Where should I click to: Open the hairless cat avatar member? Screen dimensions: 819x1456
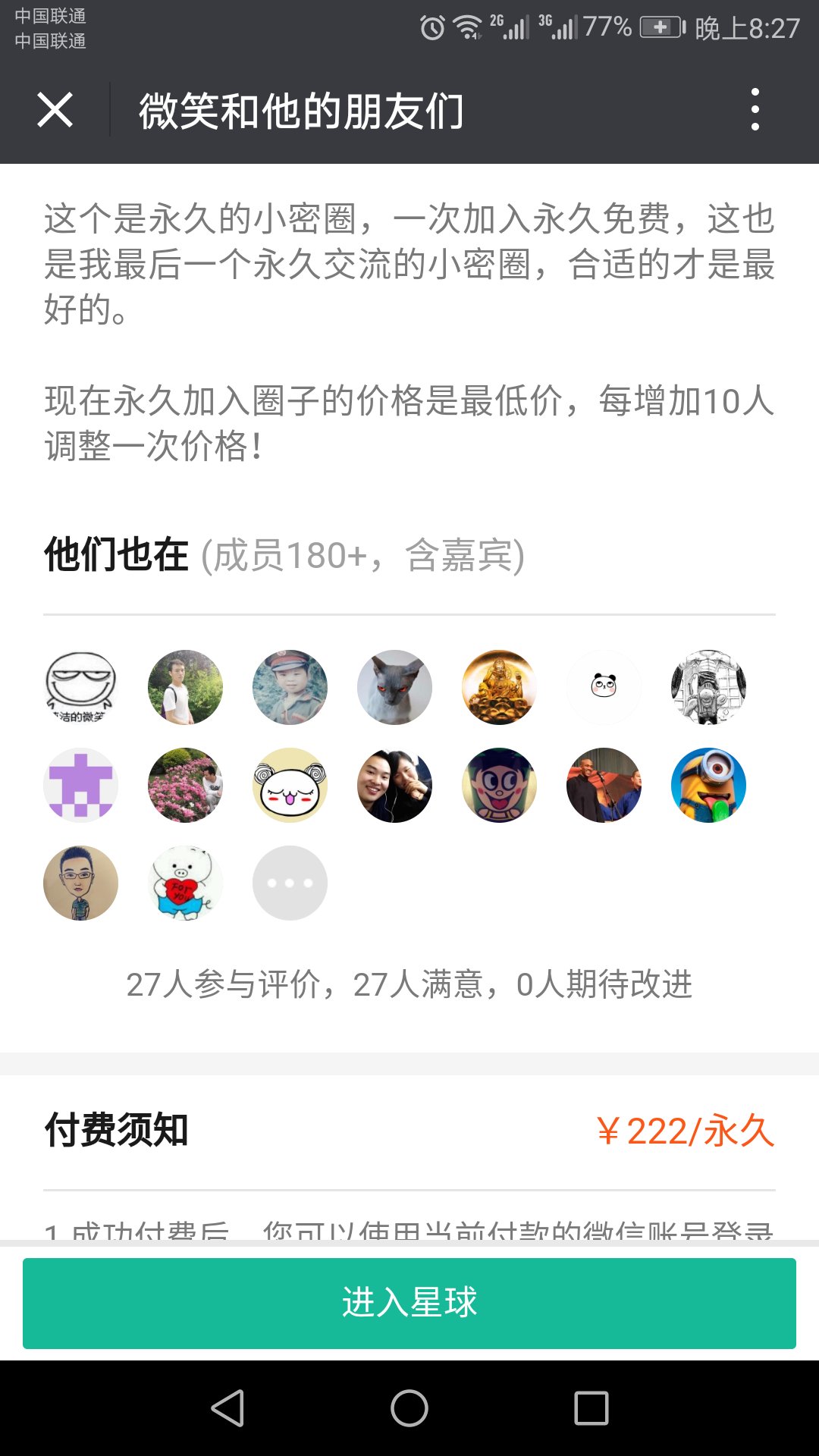(x=394, y=687)
